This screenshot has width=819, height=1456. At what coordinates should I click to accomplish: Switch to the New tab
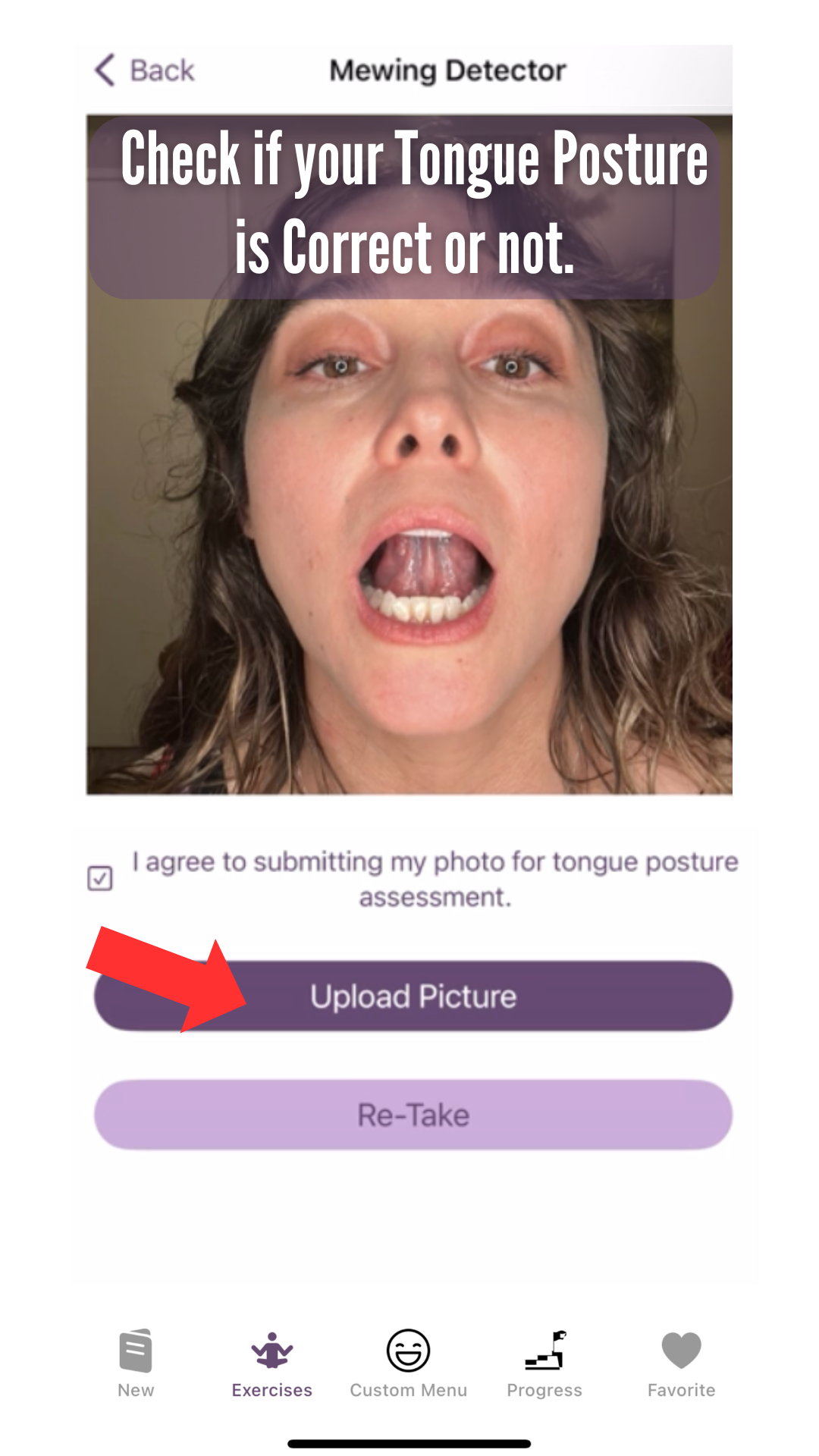click(x=136, y=1363)
